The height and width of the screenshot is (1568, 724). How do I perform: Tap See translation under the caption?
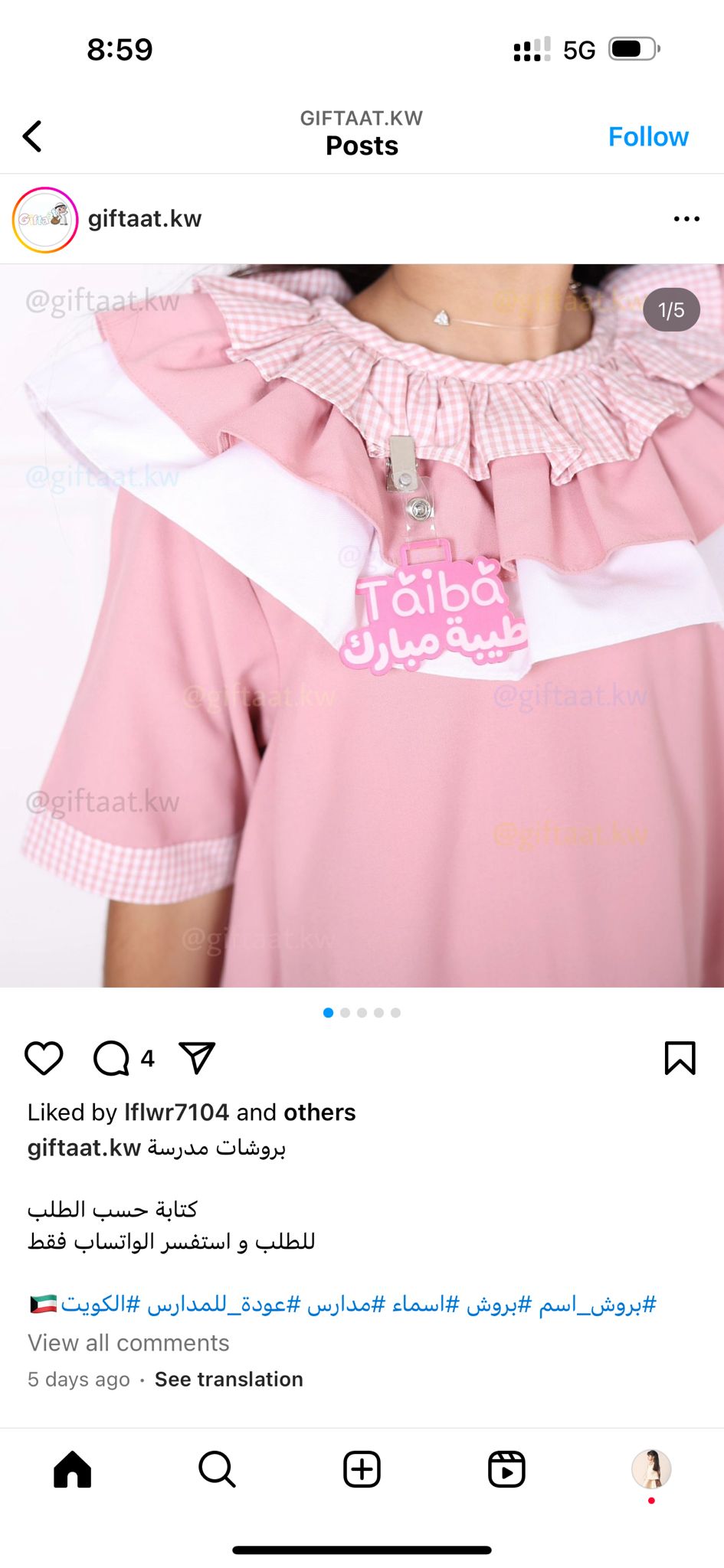(229, 1379)
